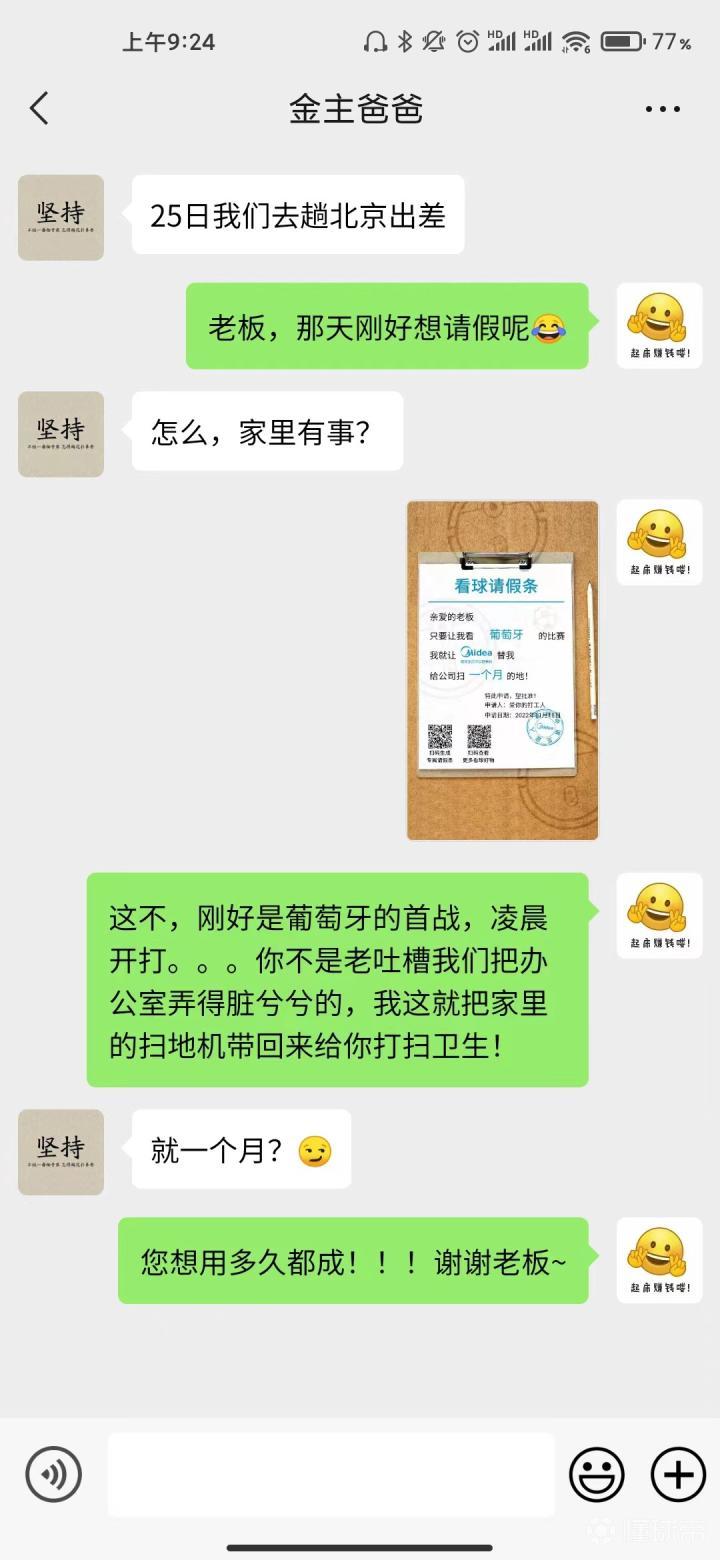Switch to voice message input
The image size is (720, 1560).
(53, 1474)
